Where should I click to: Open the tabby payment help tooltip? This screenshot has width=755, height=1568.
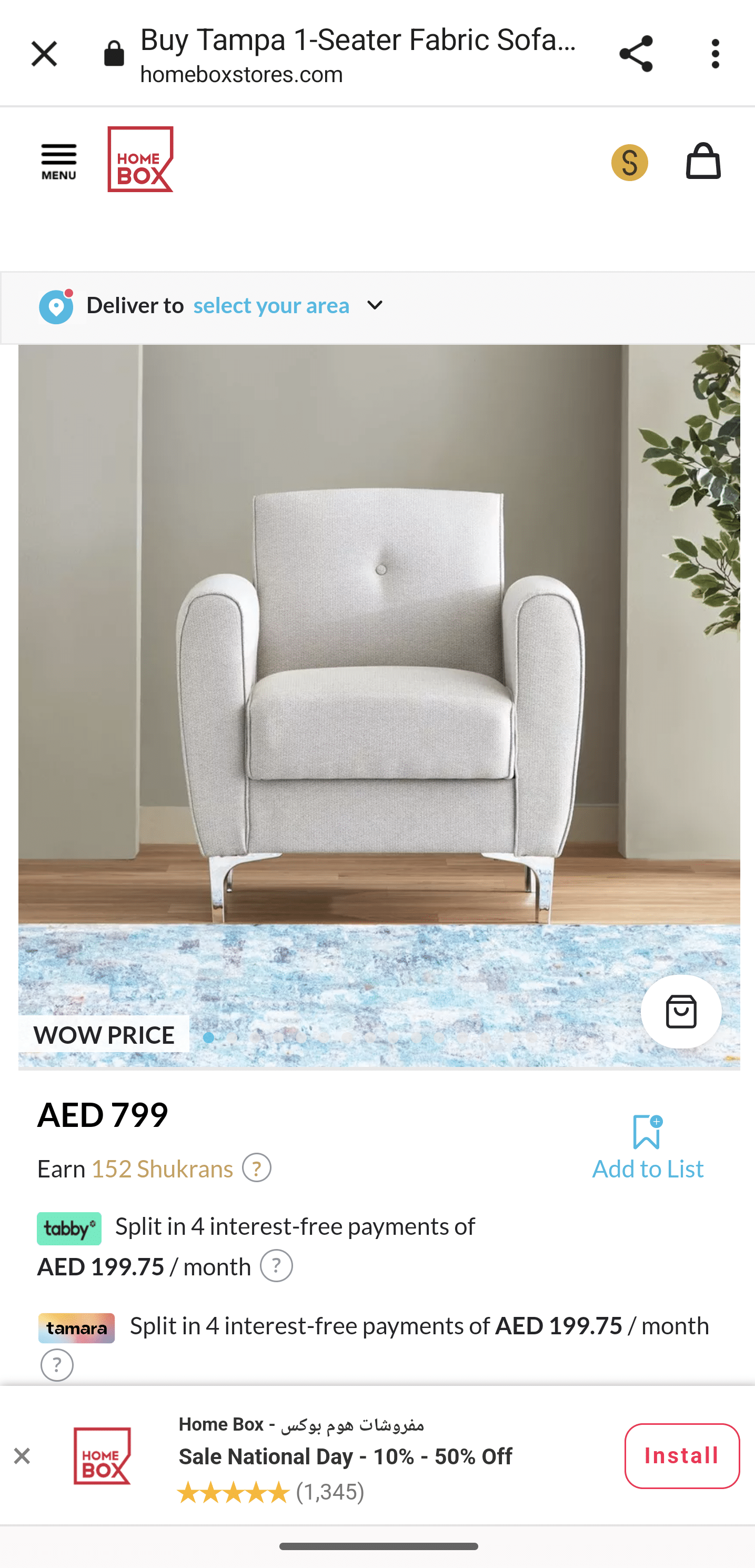(x=277, y=1265)
